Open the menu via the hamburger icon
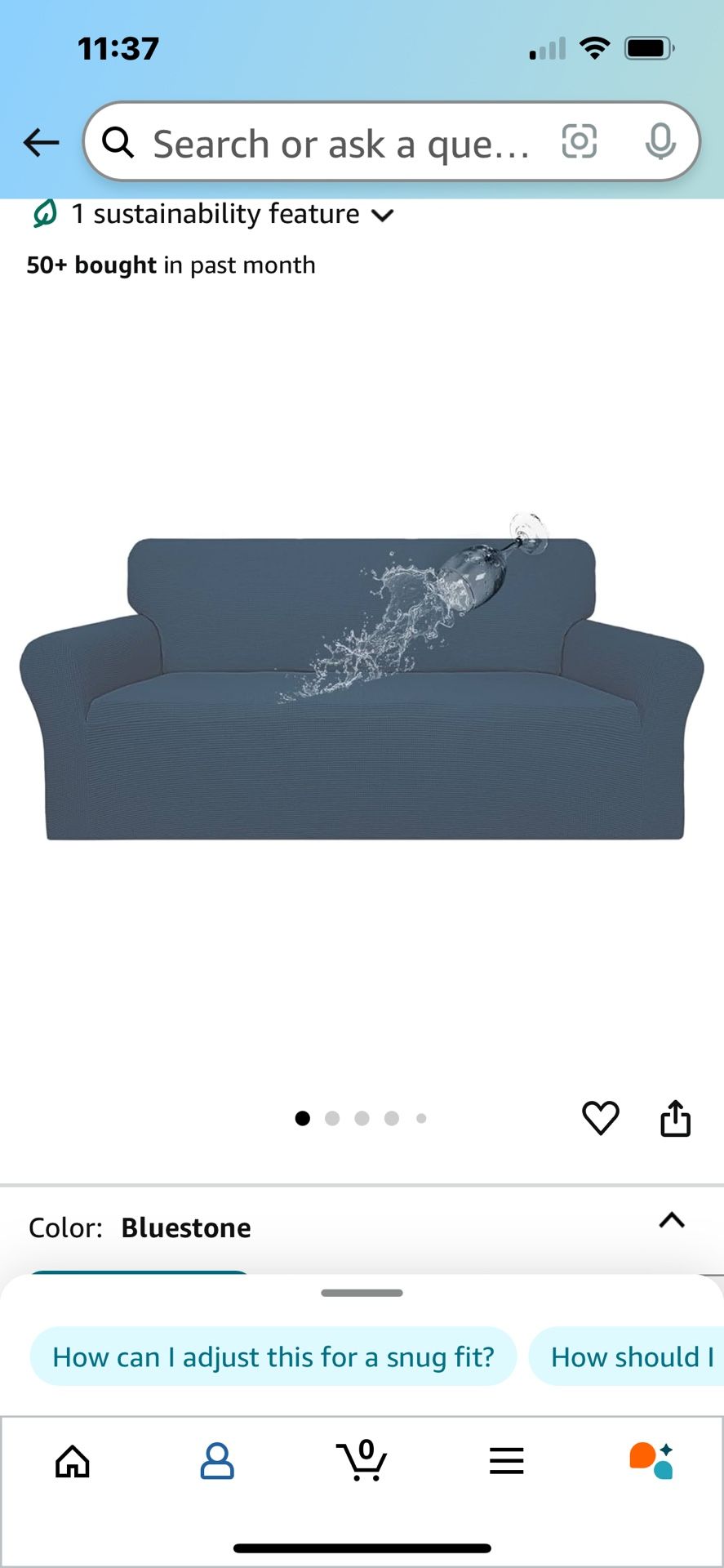This screenshot has width=724, height=1568. pyautogui.click(x=506, y=1461)
